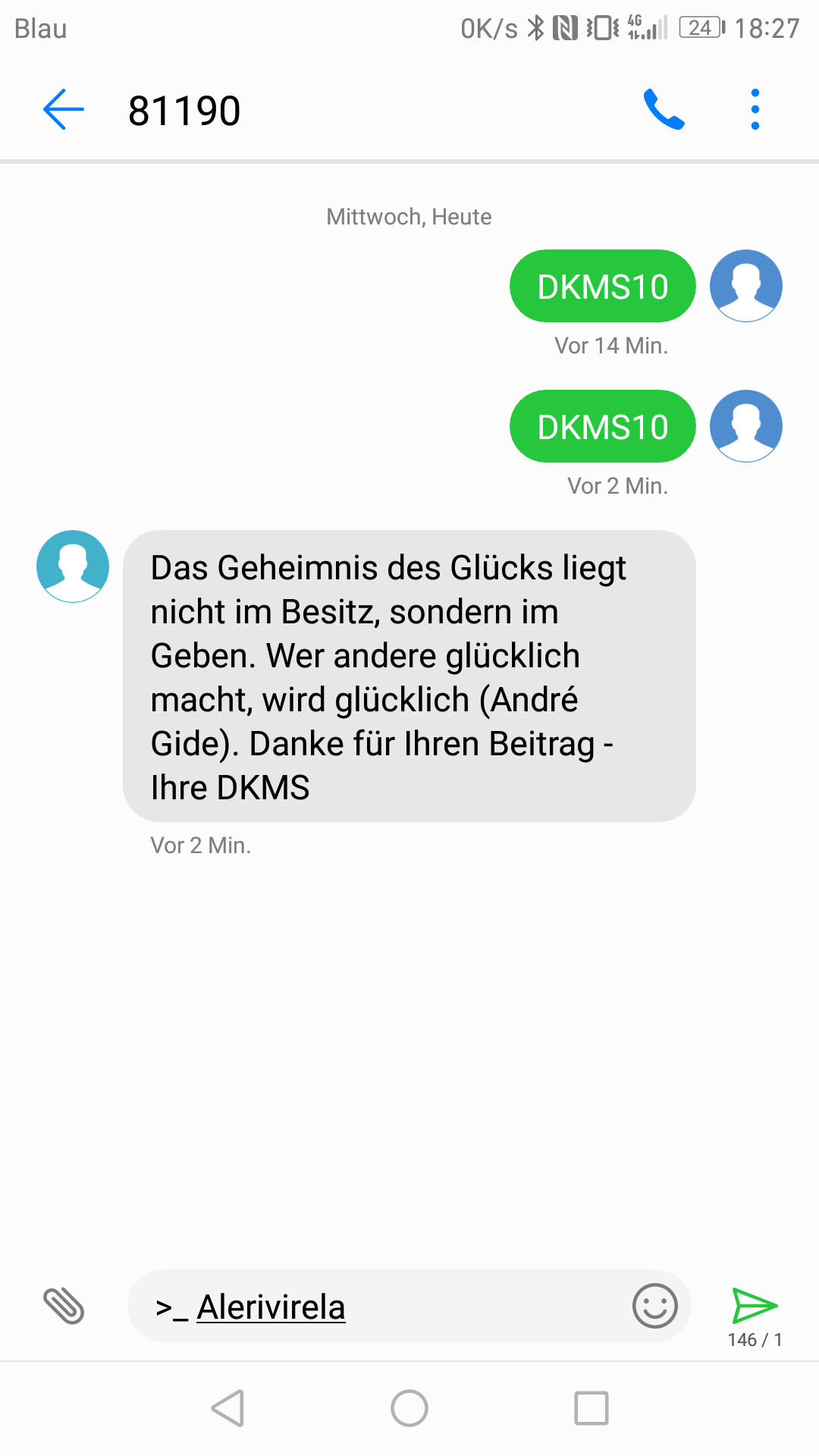This screenshot has width=819, height=1456.
Task: Open the three-dot overflow menu
Action: point(755,109)
